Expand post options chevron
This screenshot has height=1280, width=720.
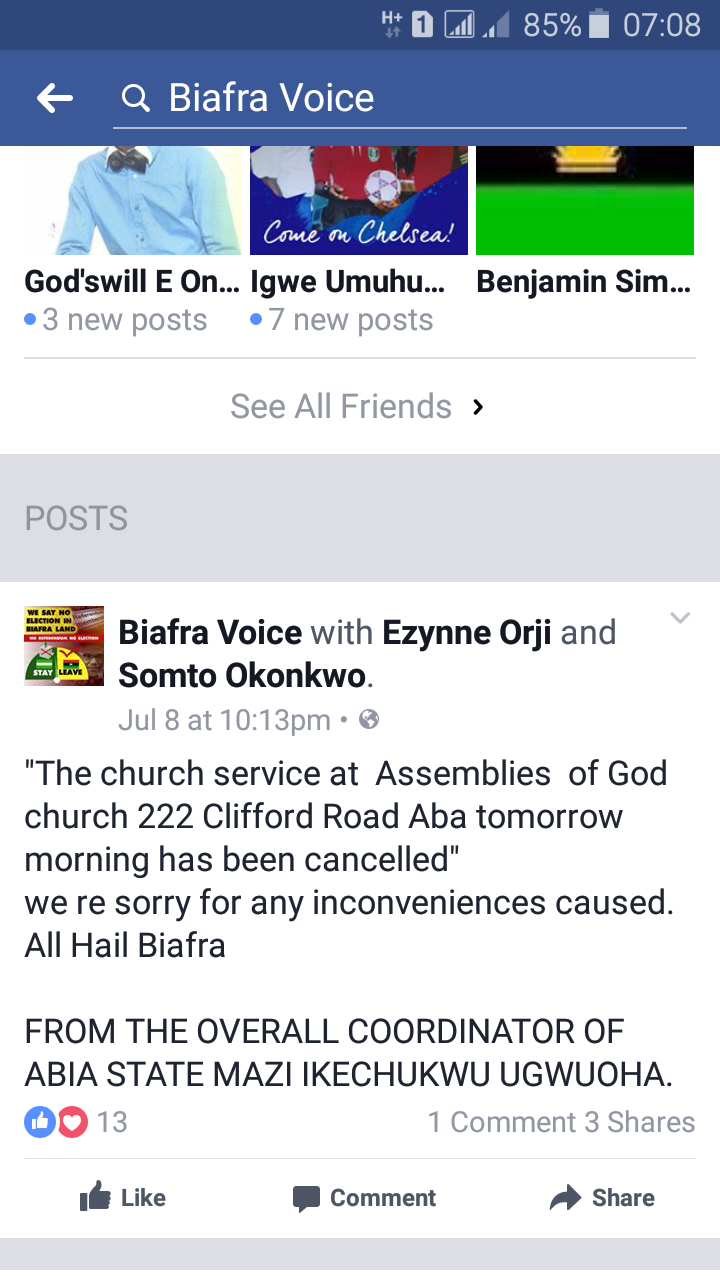click(x=680, y=619)
